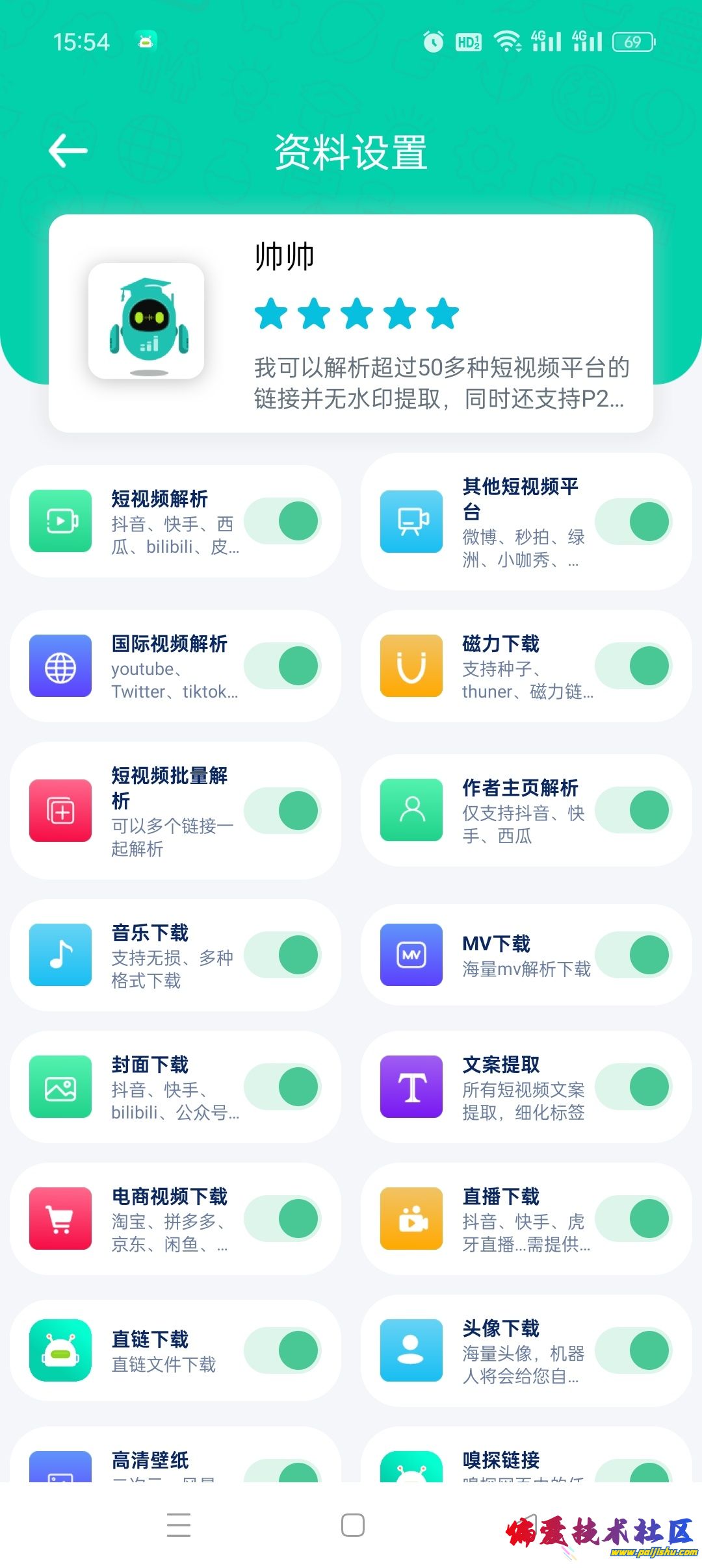The height and width of the screenshot is (1568, 702).
Task: Switch off 封面下载 toggle
Action: pyautogui.click(x=283, y=1087)
